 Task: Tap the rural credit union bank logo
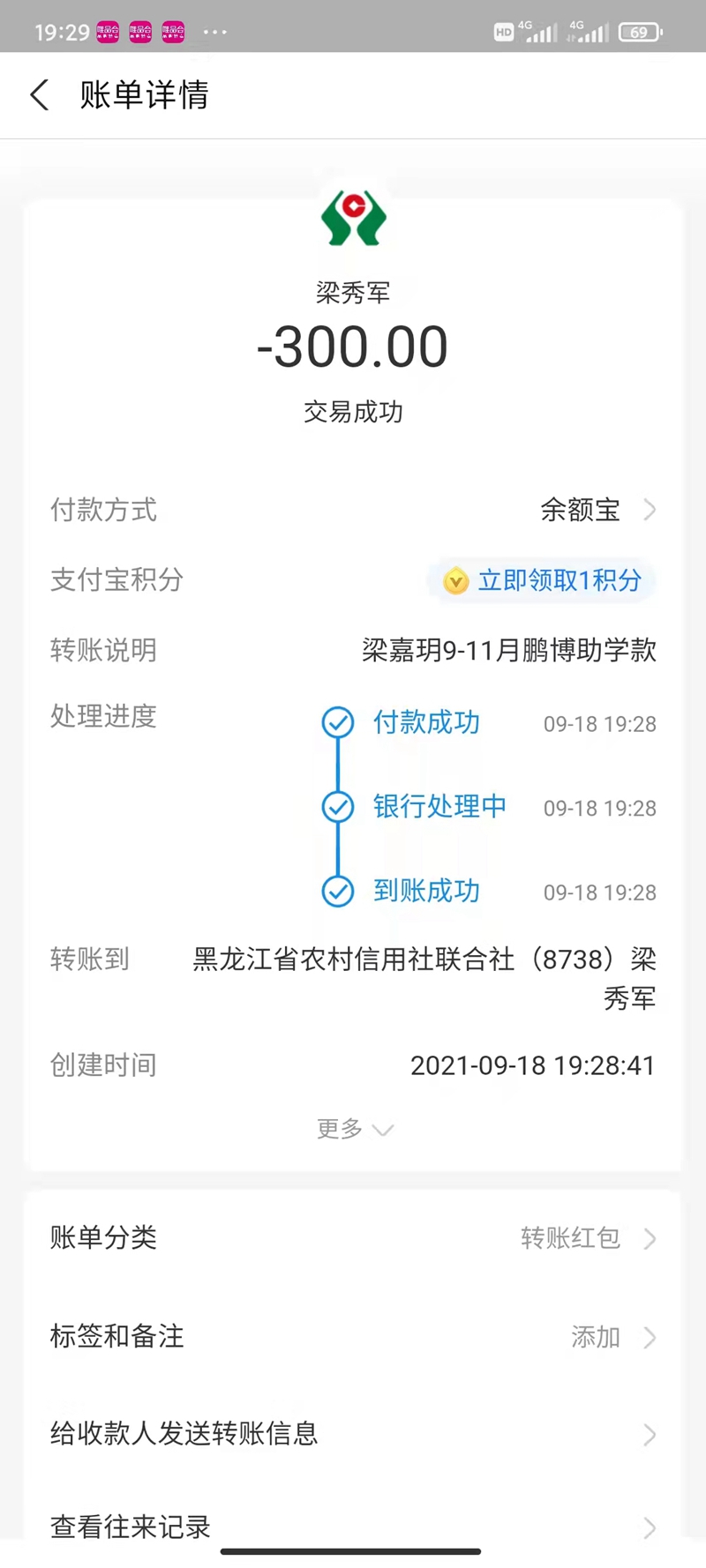[x=352, y=219]
